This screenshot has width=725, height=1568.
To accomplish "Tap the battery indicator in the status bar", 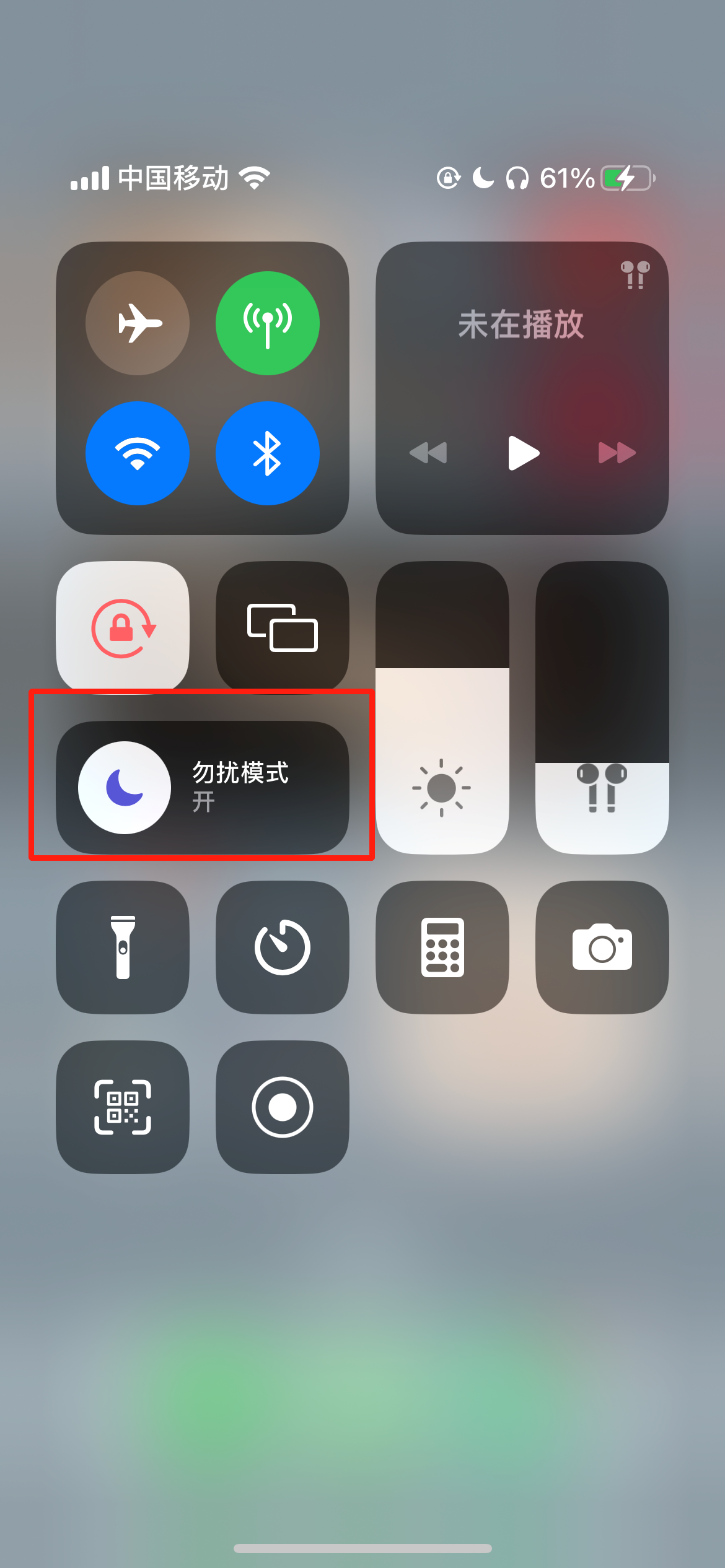I will pyautogui.click(x=625, y=178).
